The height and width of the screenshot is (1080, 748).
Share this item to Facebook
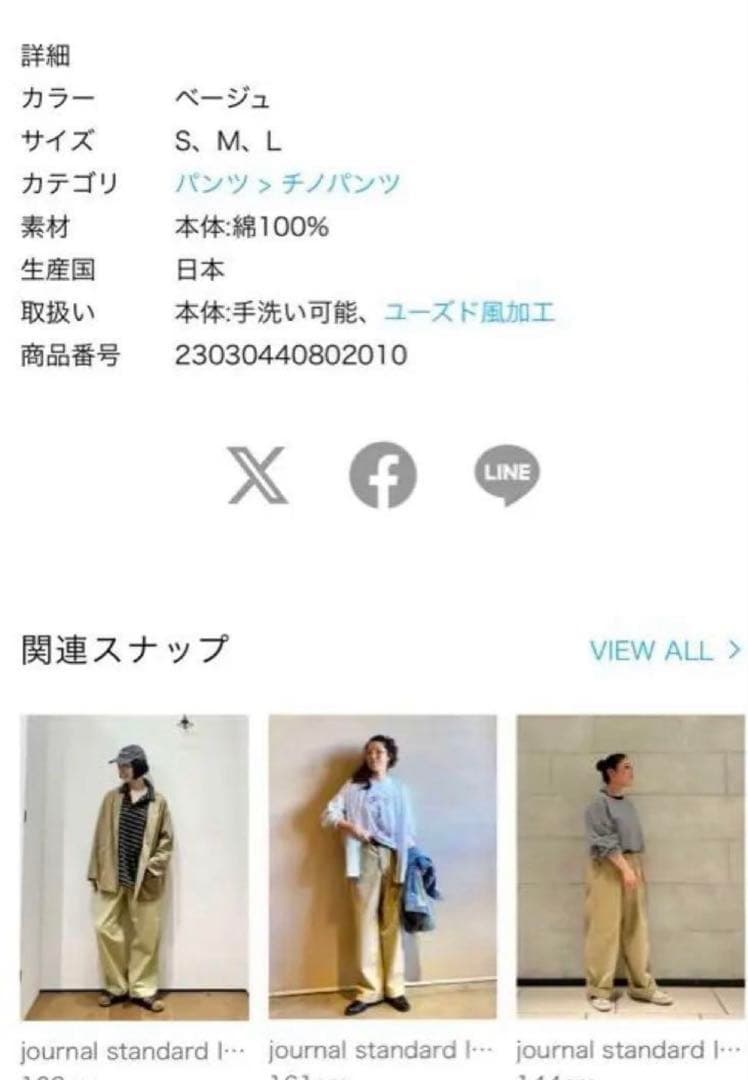pos(382,475)
